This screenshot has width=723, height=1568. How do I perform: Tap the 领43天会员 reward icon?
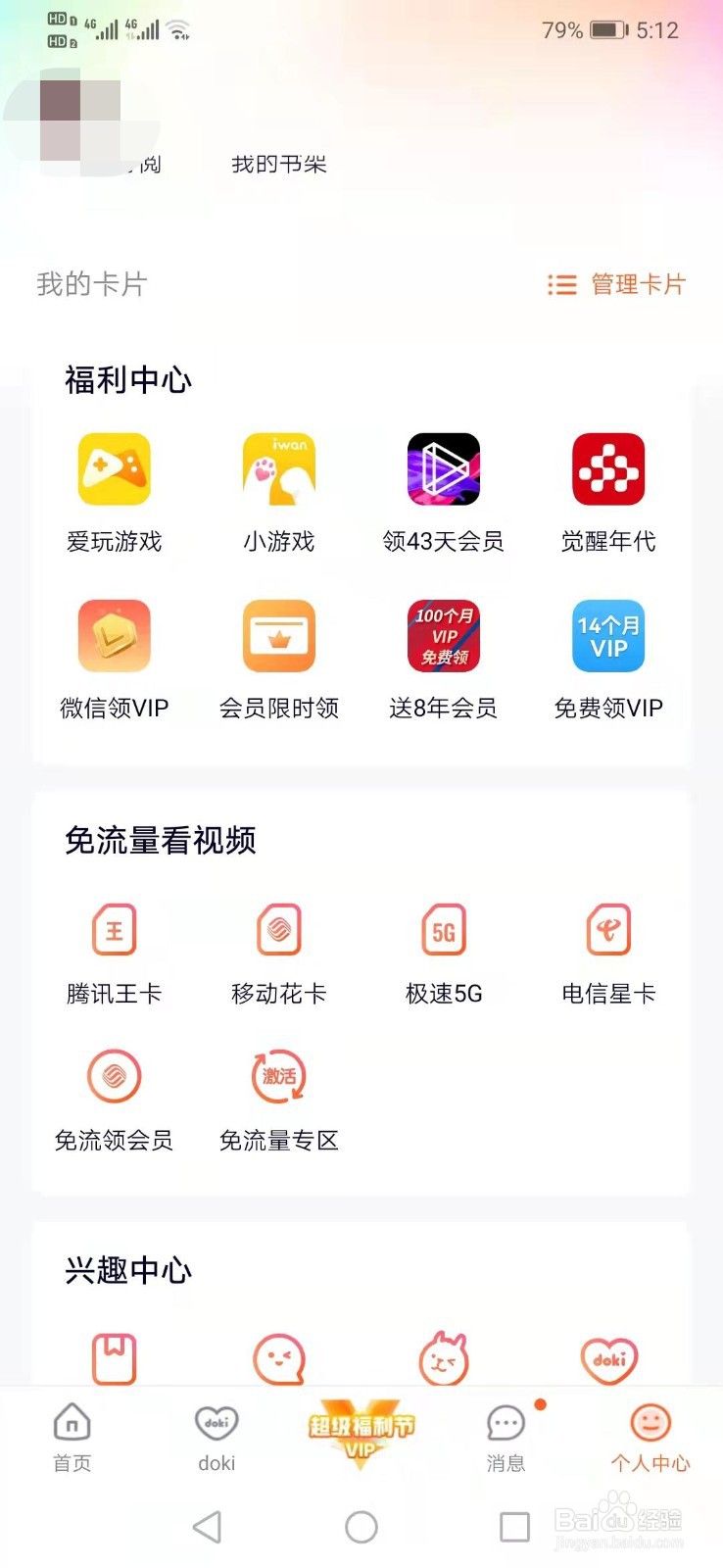443,470
